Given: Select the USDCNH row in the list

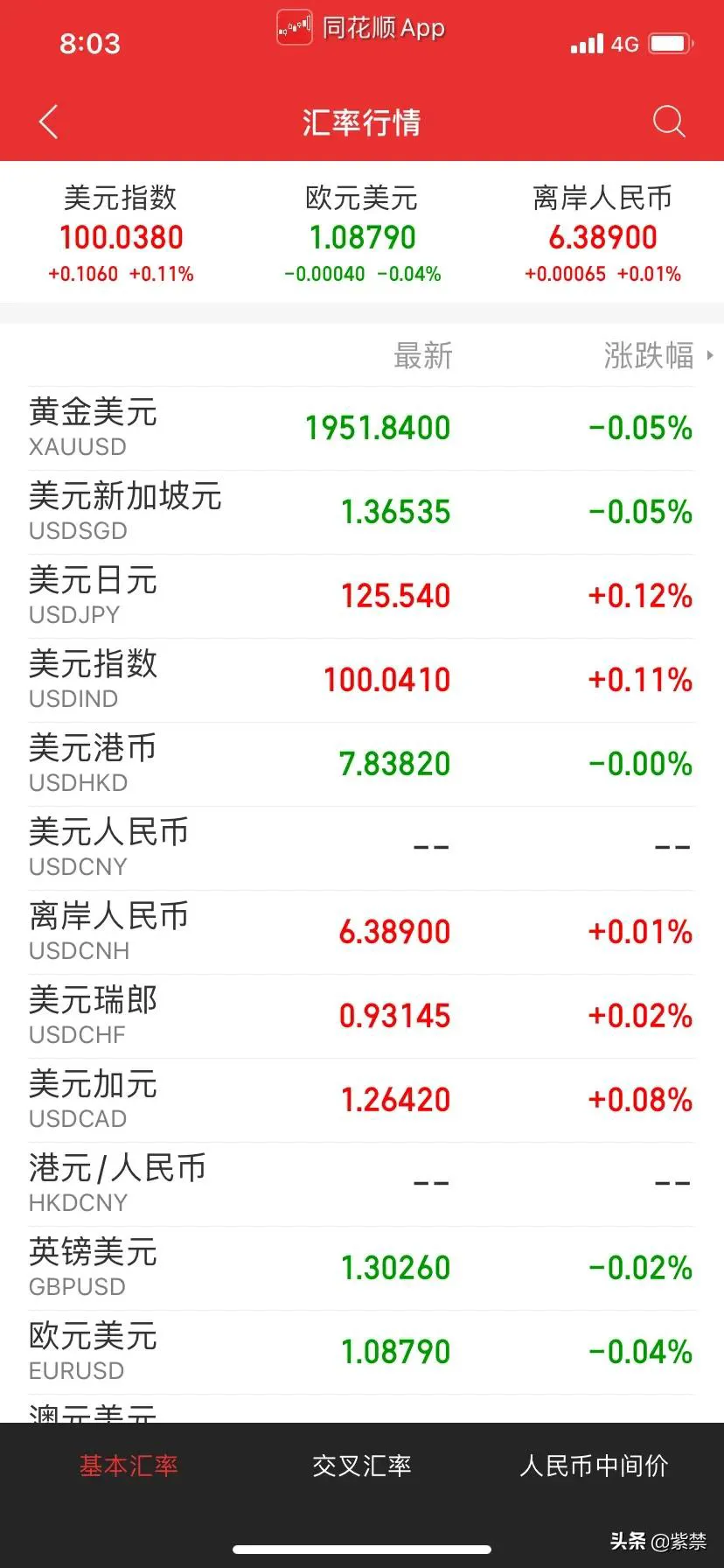Looking at the screenshot, I should (x=362, y=932).
